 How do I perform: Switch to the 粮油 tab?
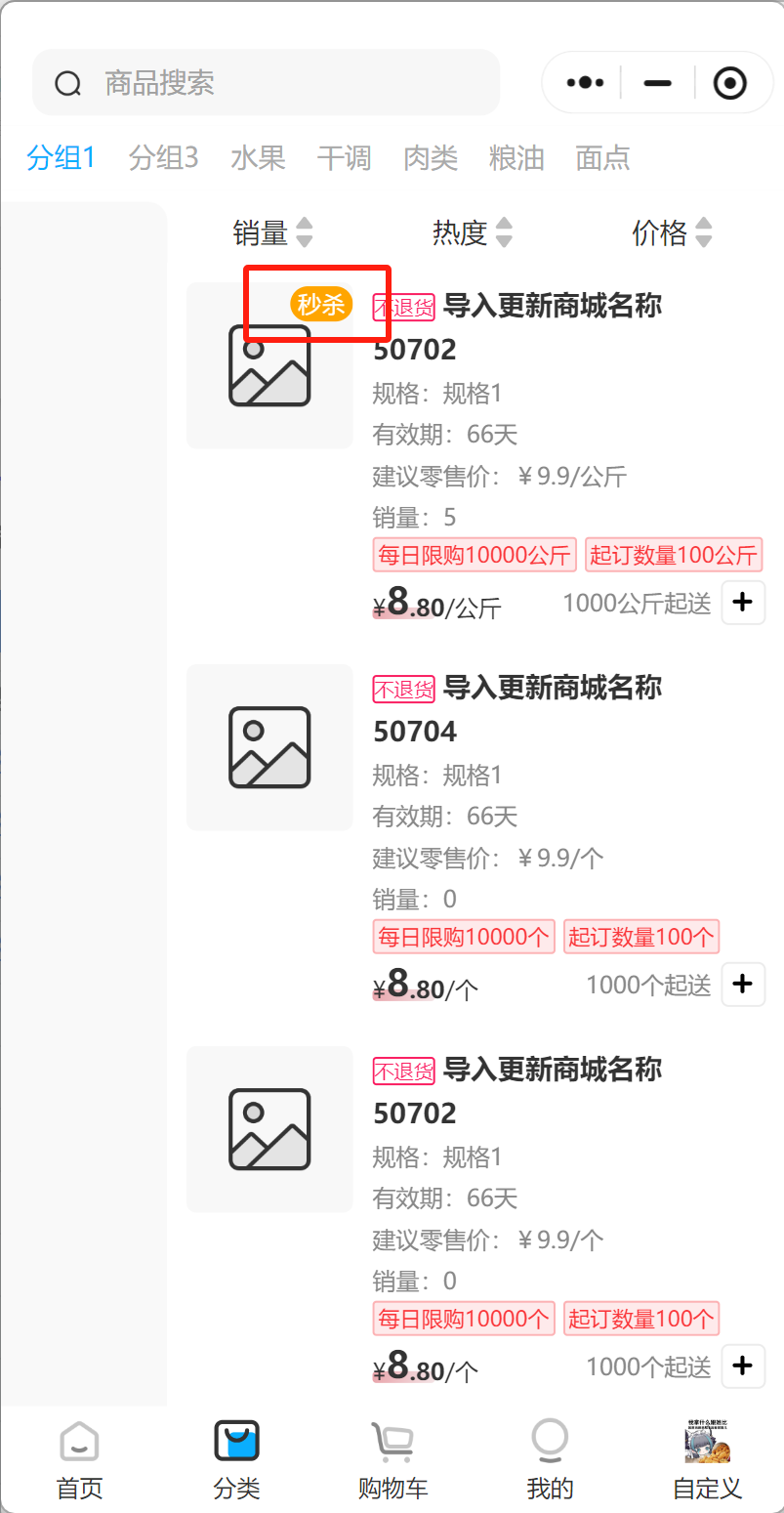(516, 157)
